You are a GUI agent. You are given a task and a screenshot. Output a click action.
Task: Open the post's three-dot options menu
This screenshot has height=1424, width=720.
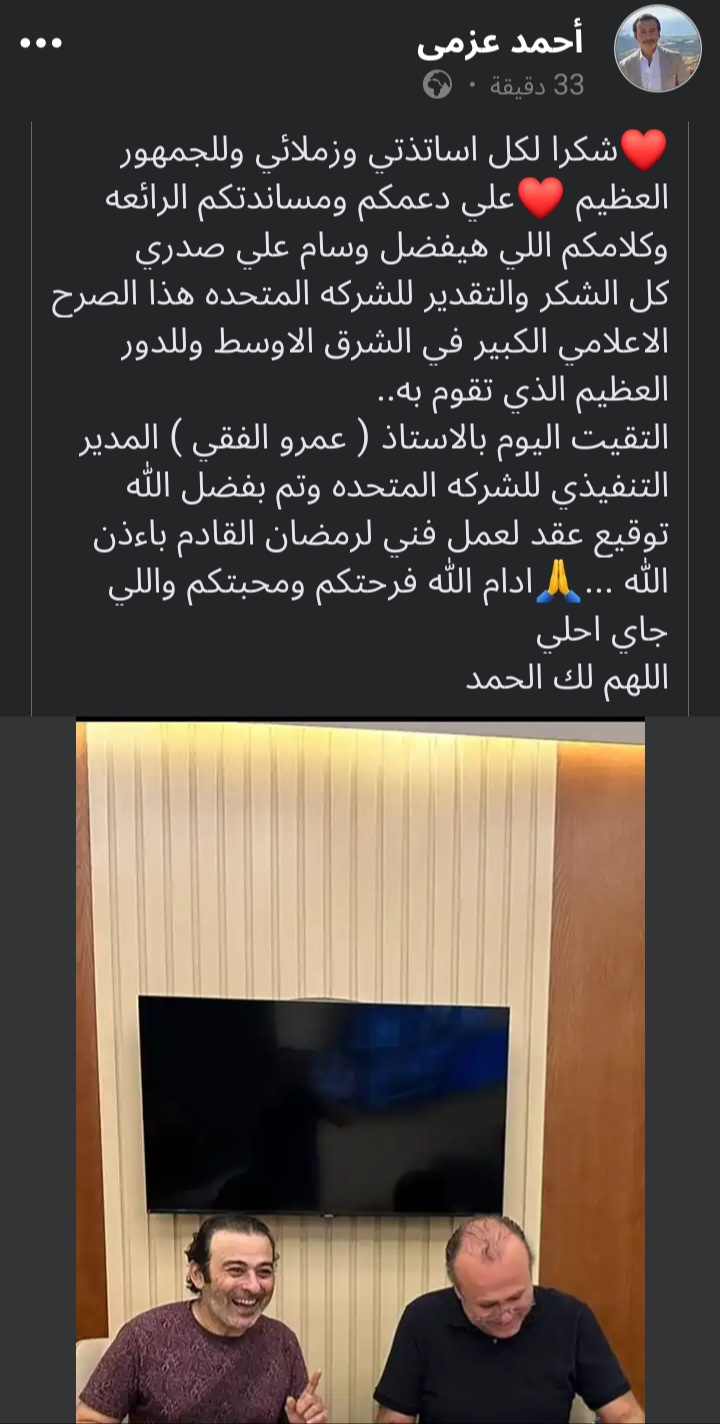[42, 44]
